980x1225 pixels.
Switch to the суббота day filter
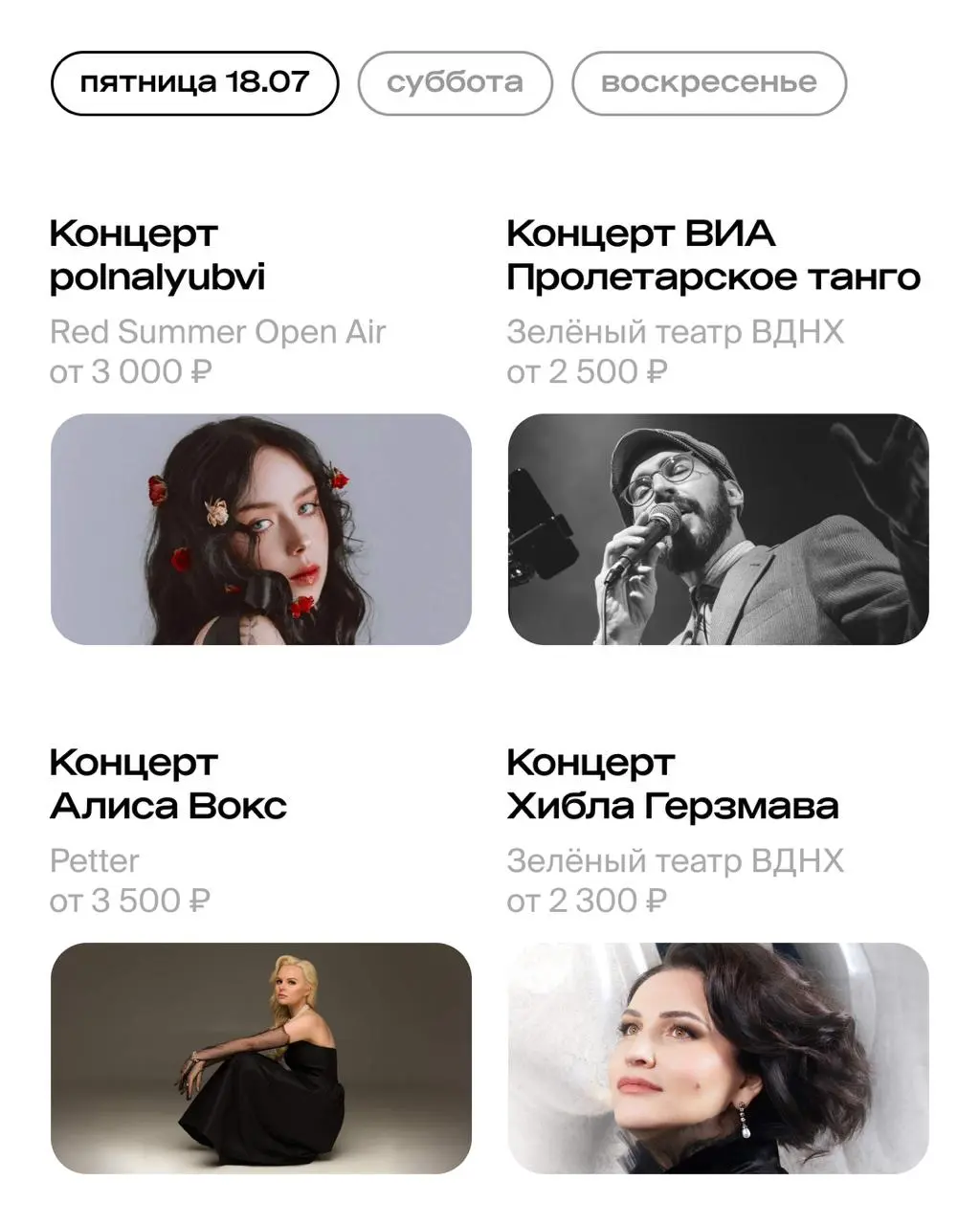click(x=454, y=82)
